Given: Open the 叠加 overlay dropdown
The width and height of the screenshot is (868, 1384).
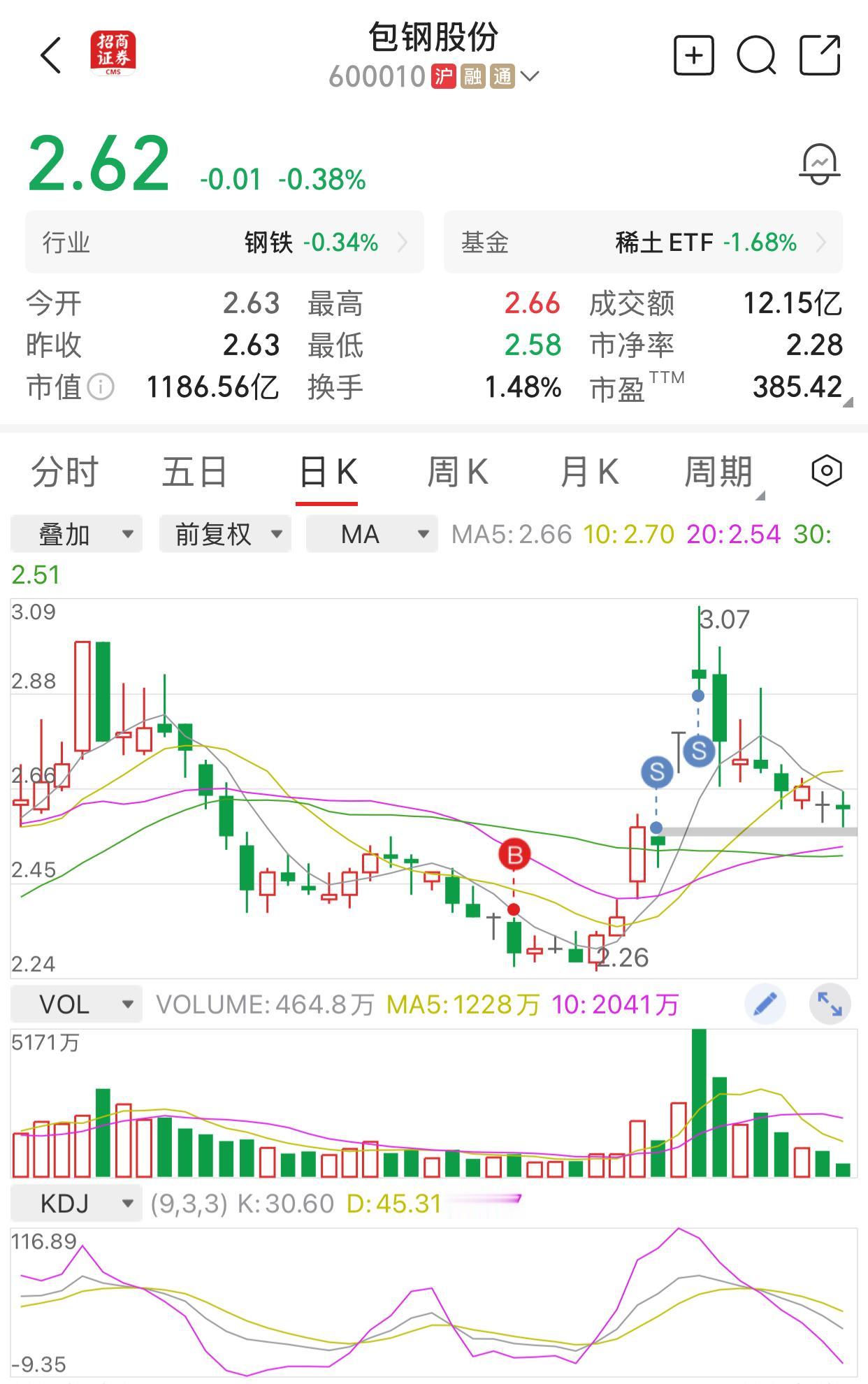Looking at the screenshot, I should (77, 535).
